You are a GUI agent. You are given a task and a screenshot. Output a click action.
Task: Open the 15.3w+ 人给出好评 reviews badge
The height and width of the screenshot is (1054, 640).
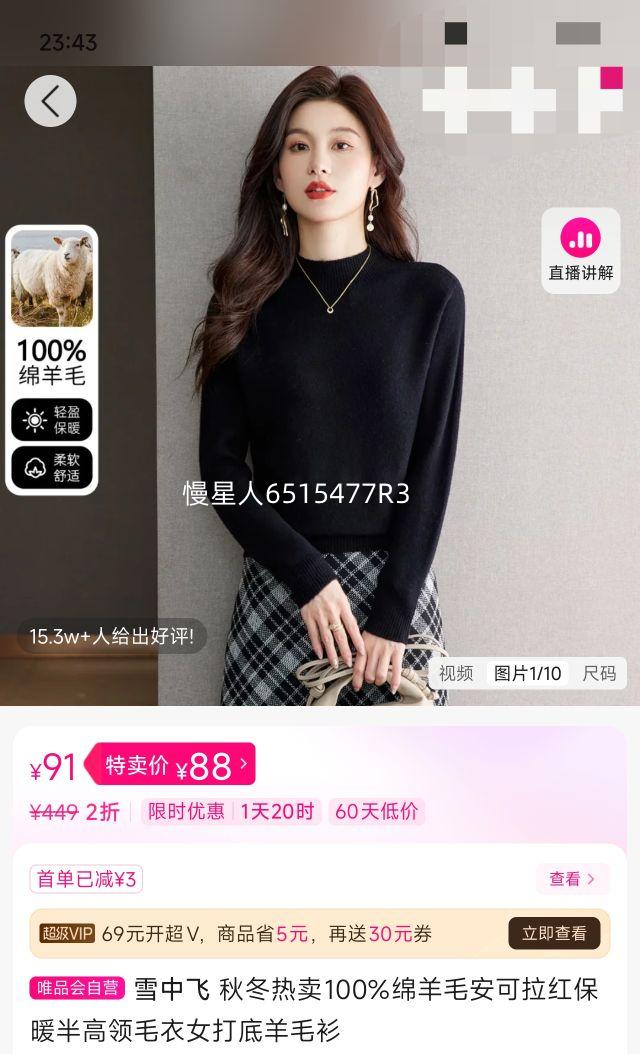(x=111, y=636)
